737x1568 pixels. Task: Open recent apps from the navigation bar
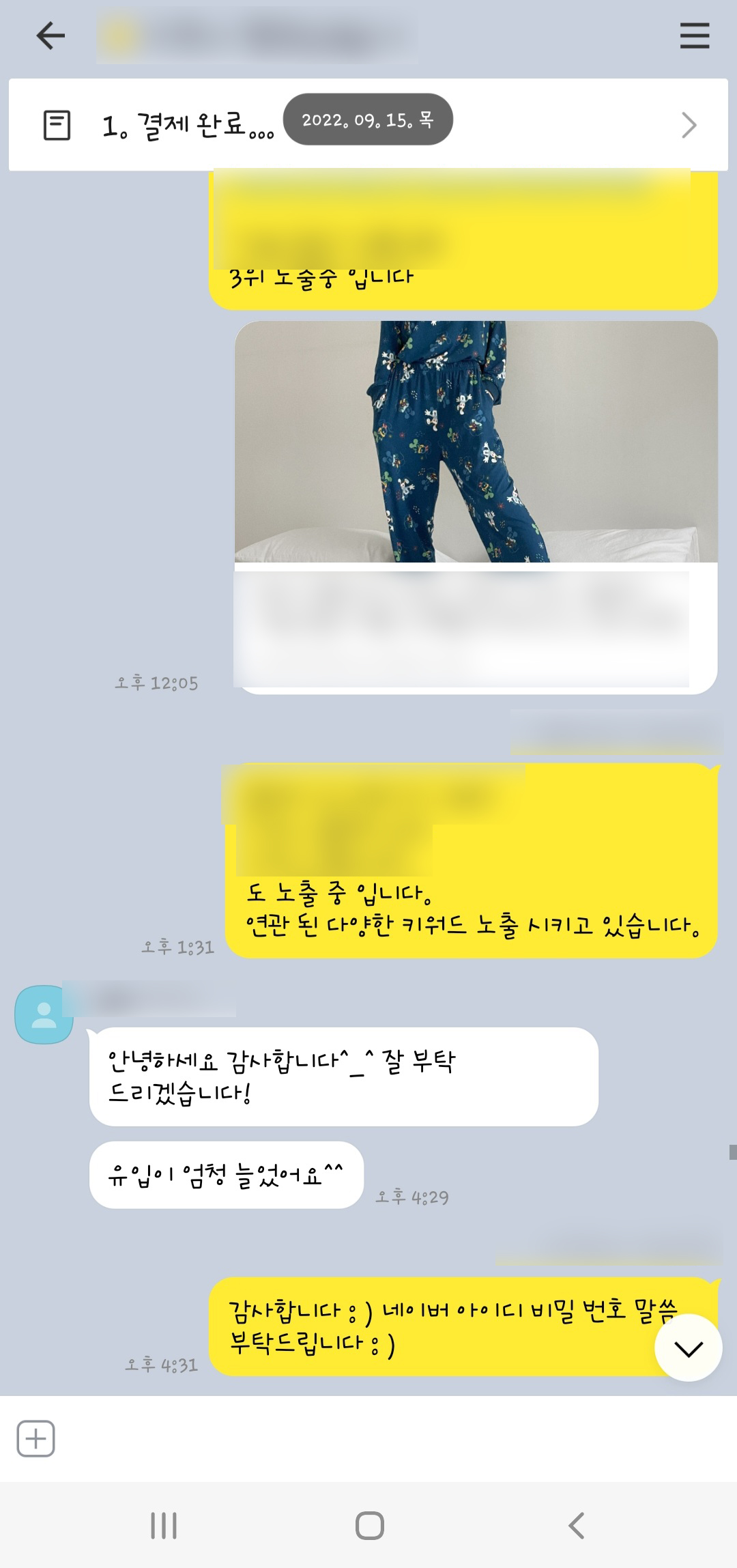(164, 1526)
